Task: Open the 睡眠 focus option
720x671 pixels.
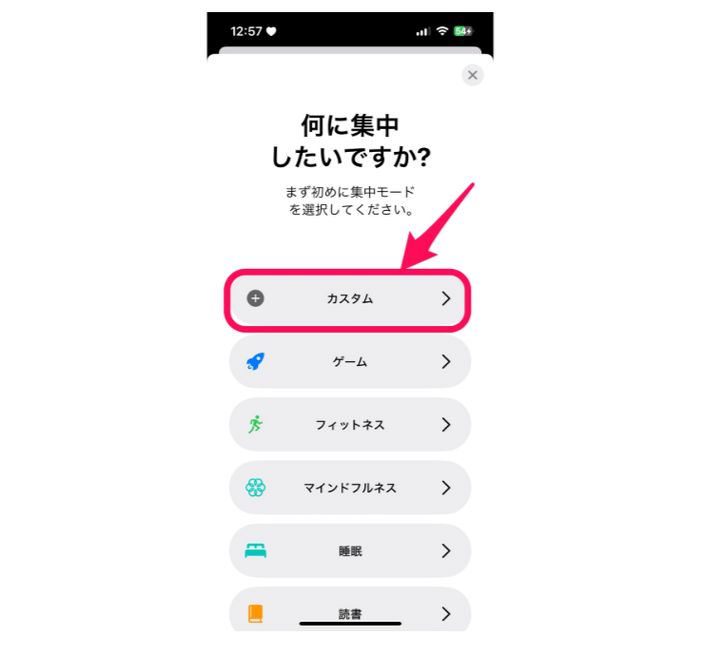Action: tap(349, 551)
